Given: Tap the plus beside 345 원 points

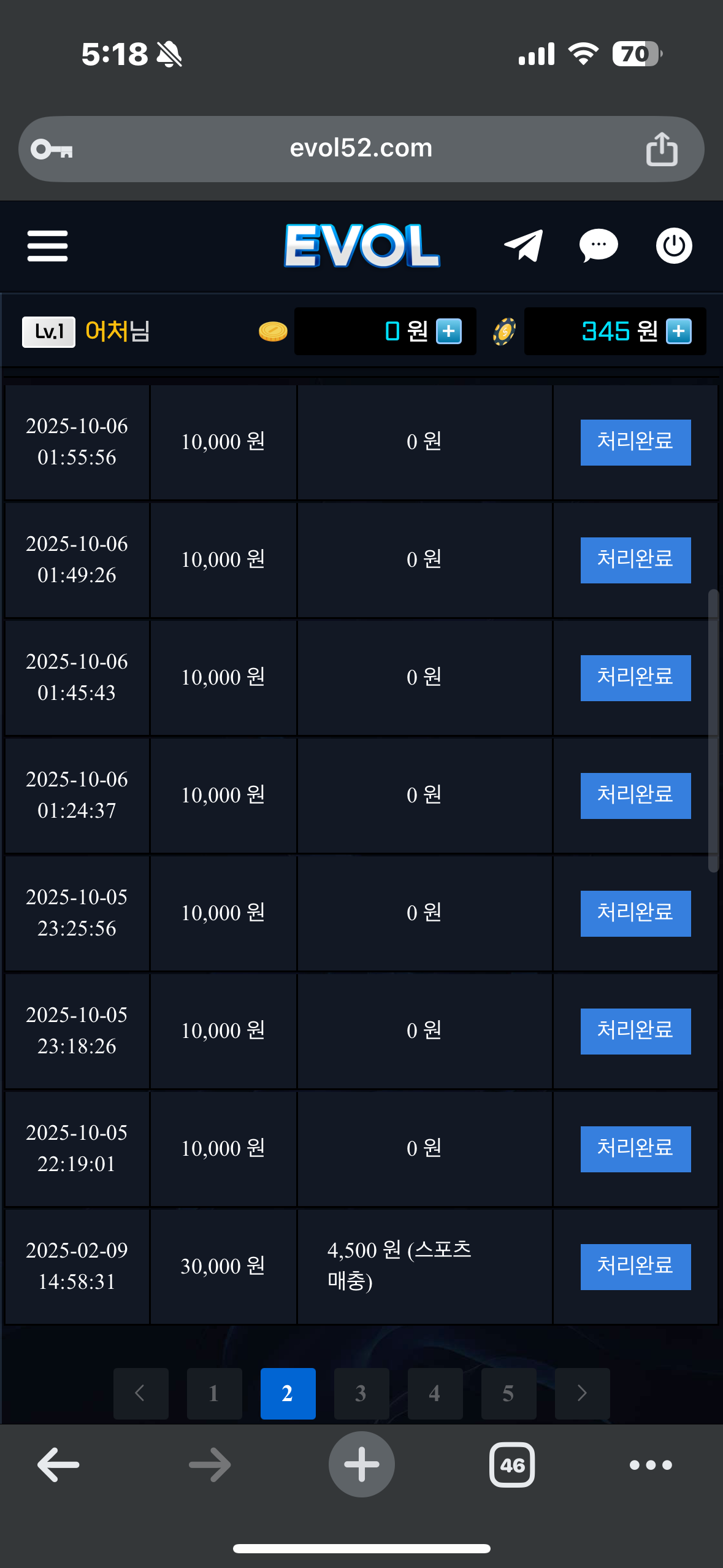Looking at the screenshot, I should point(679,331).
